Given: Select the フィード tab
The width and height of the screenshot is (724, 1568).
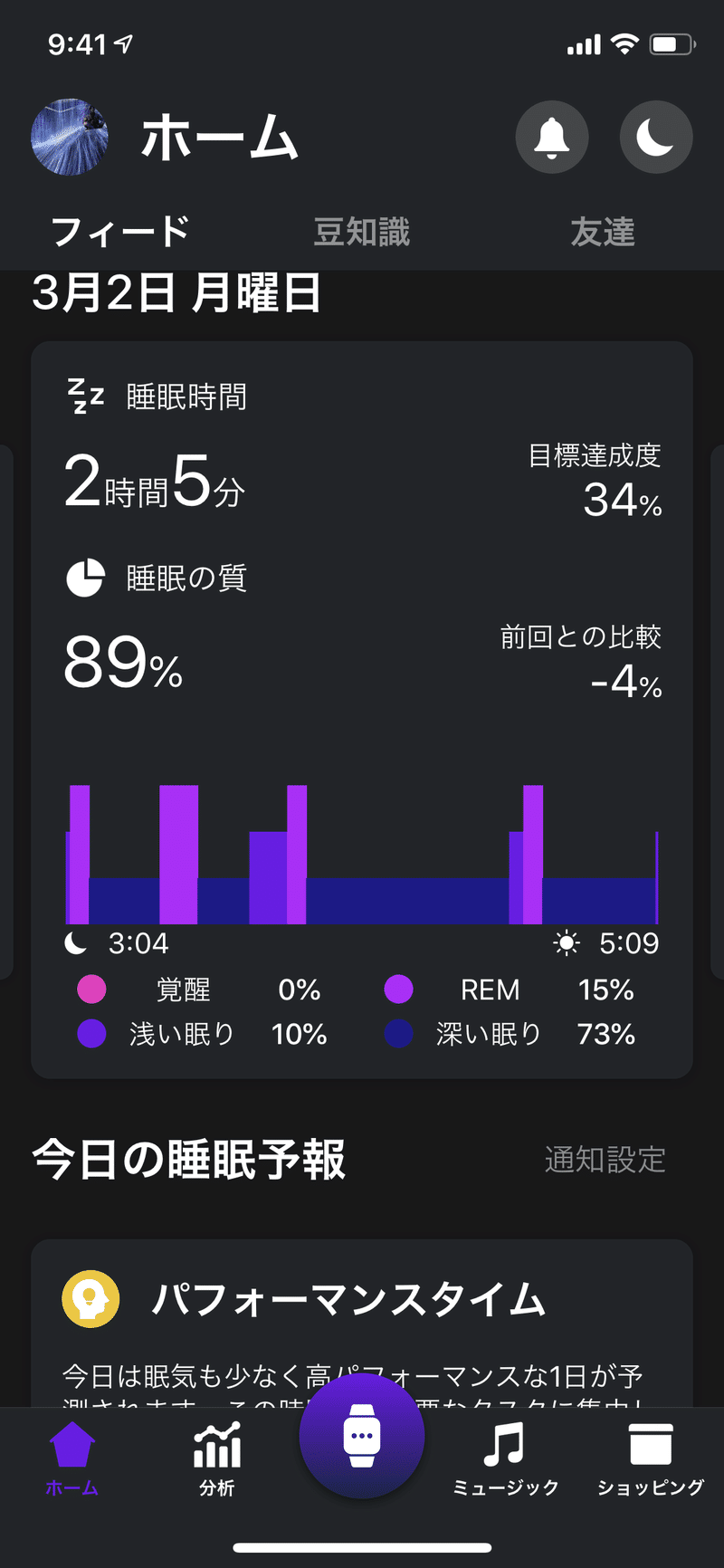Looking at the screenshot, I should tap(120, 232).
